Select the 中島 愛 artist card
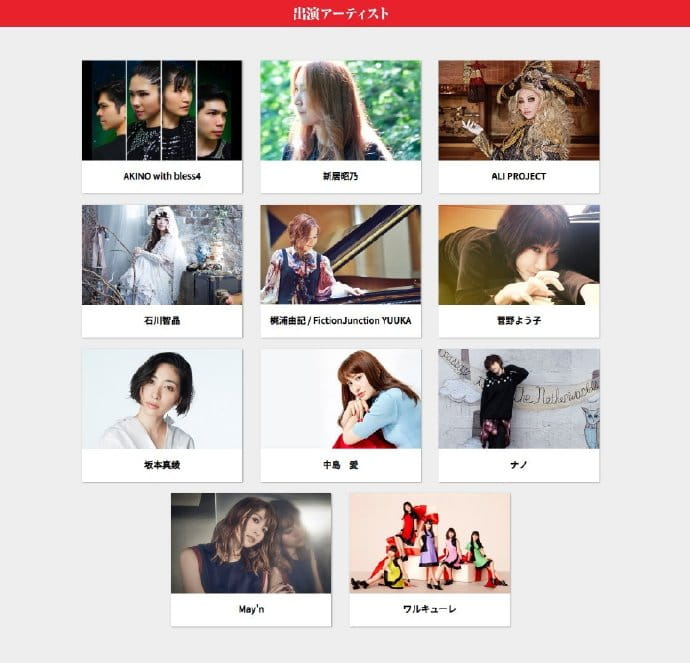 (x=340, y=414)
